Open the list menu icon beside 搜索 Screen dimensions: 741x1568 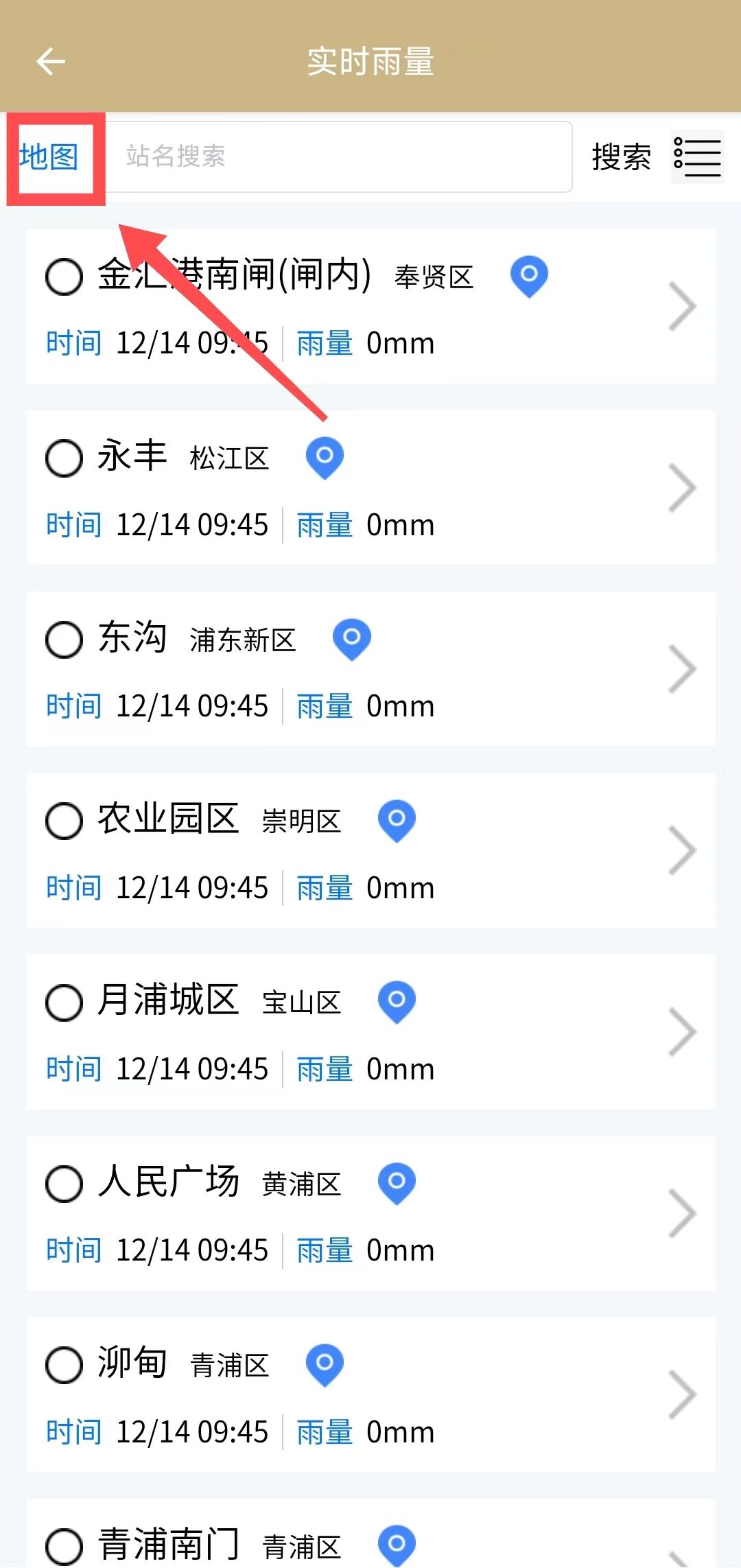tap(697, 157)
